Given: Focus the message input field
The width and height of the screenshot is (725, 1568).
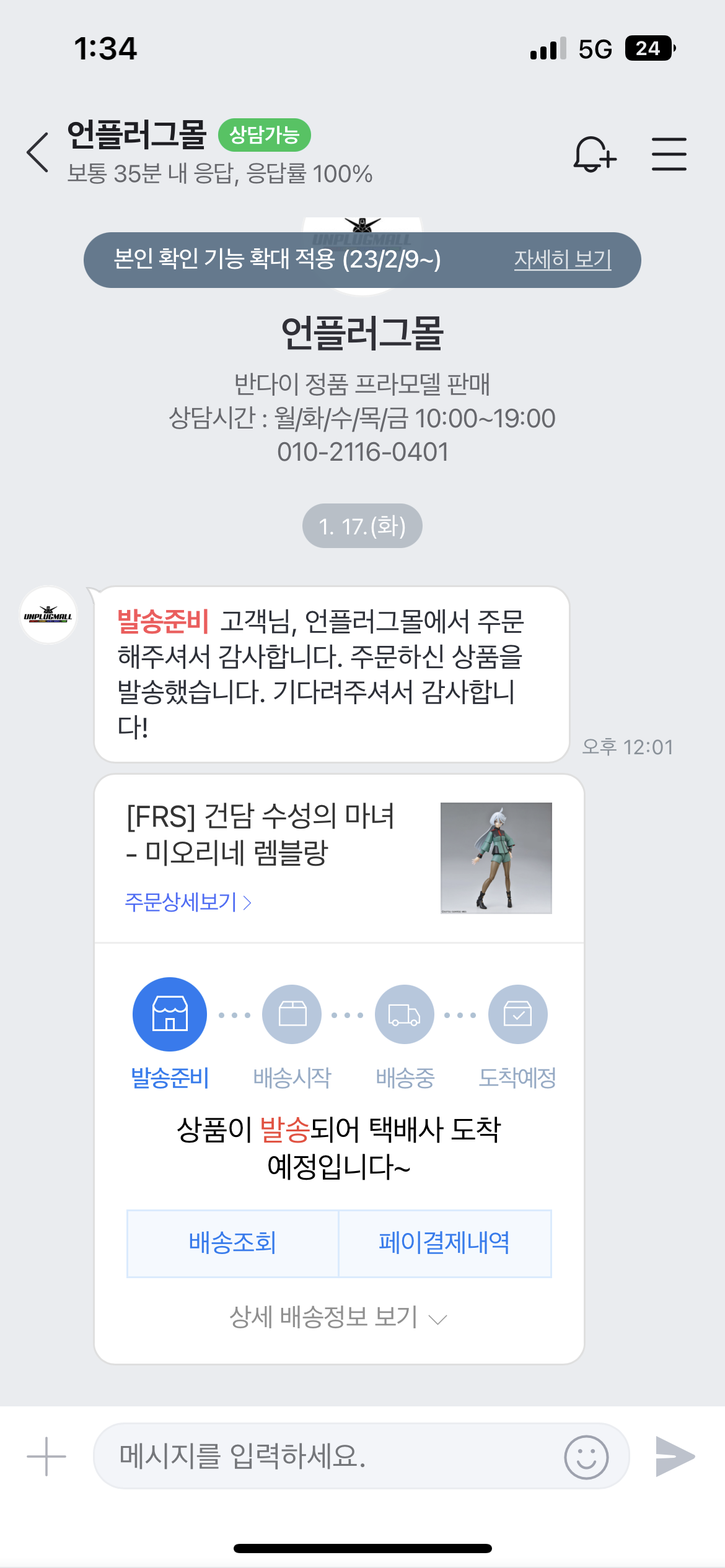Looking at the screenshot, I should [x=335, y=1457].
